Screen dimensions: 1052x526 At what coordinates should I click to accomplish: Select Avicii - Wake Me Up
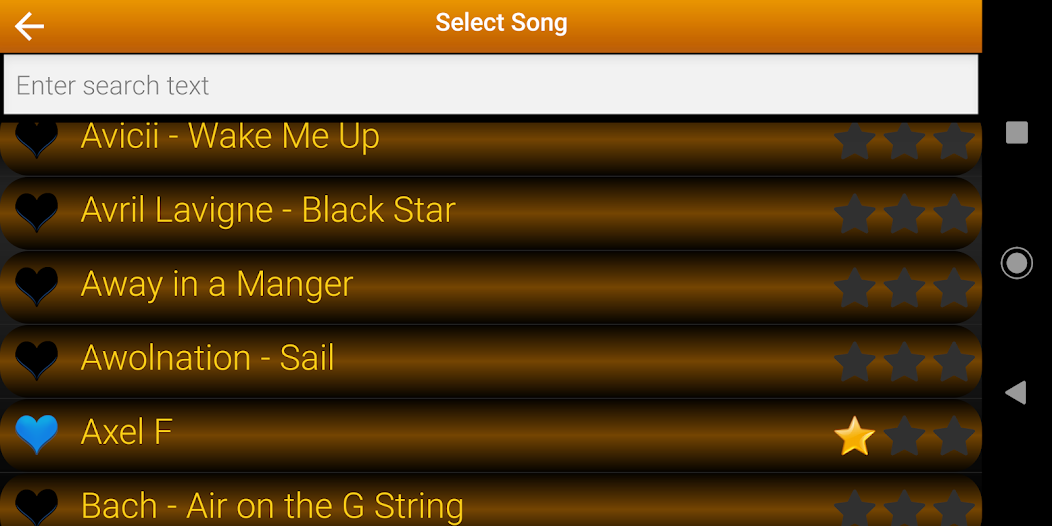(230, 137)
